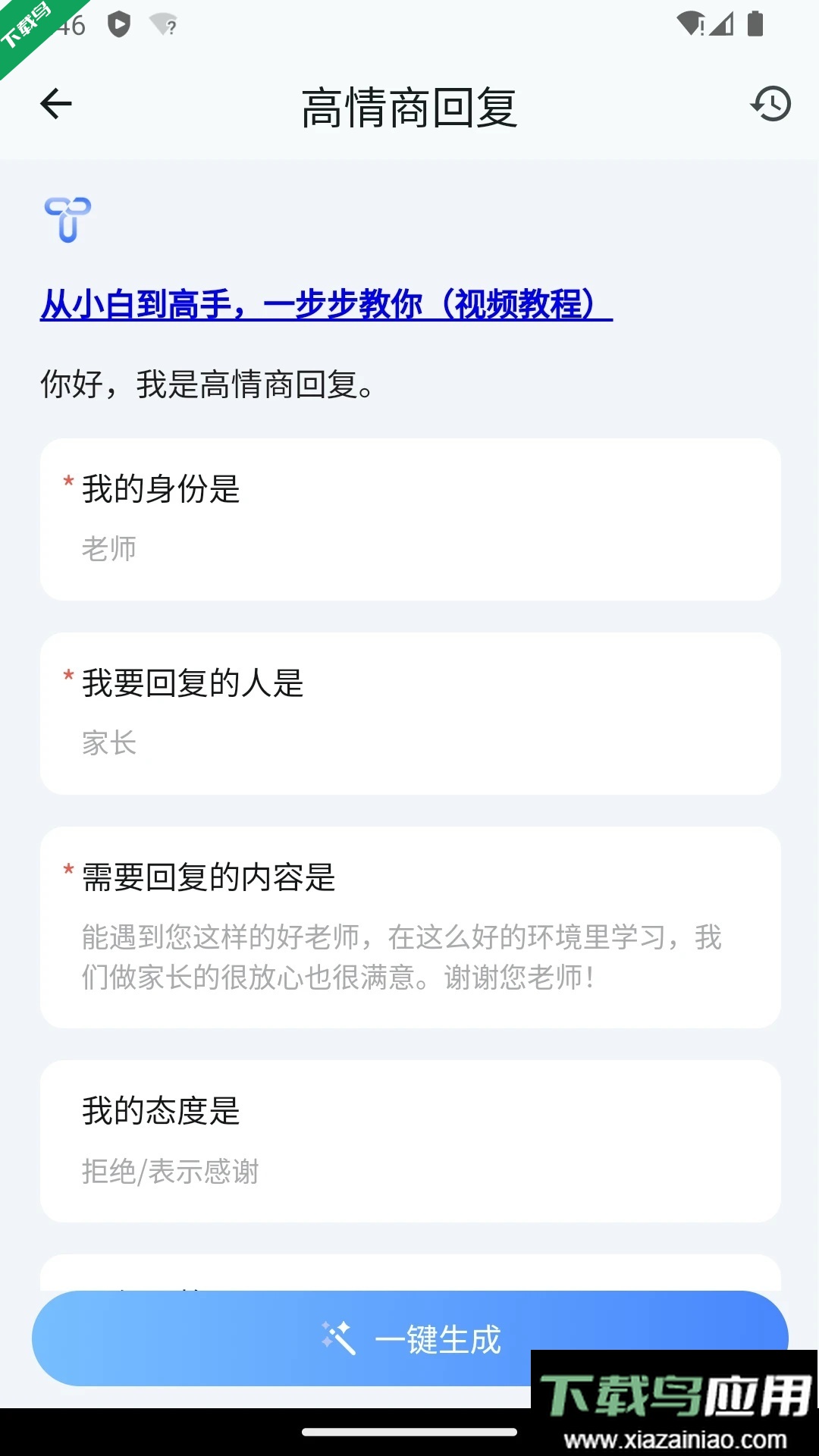Viewport: 819px width, 1456px height.
Task: Click the 我的身份是 input field
Action: (409, 519)
